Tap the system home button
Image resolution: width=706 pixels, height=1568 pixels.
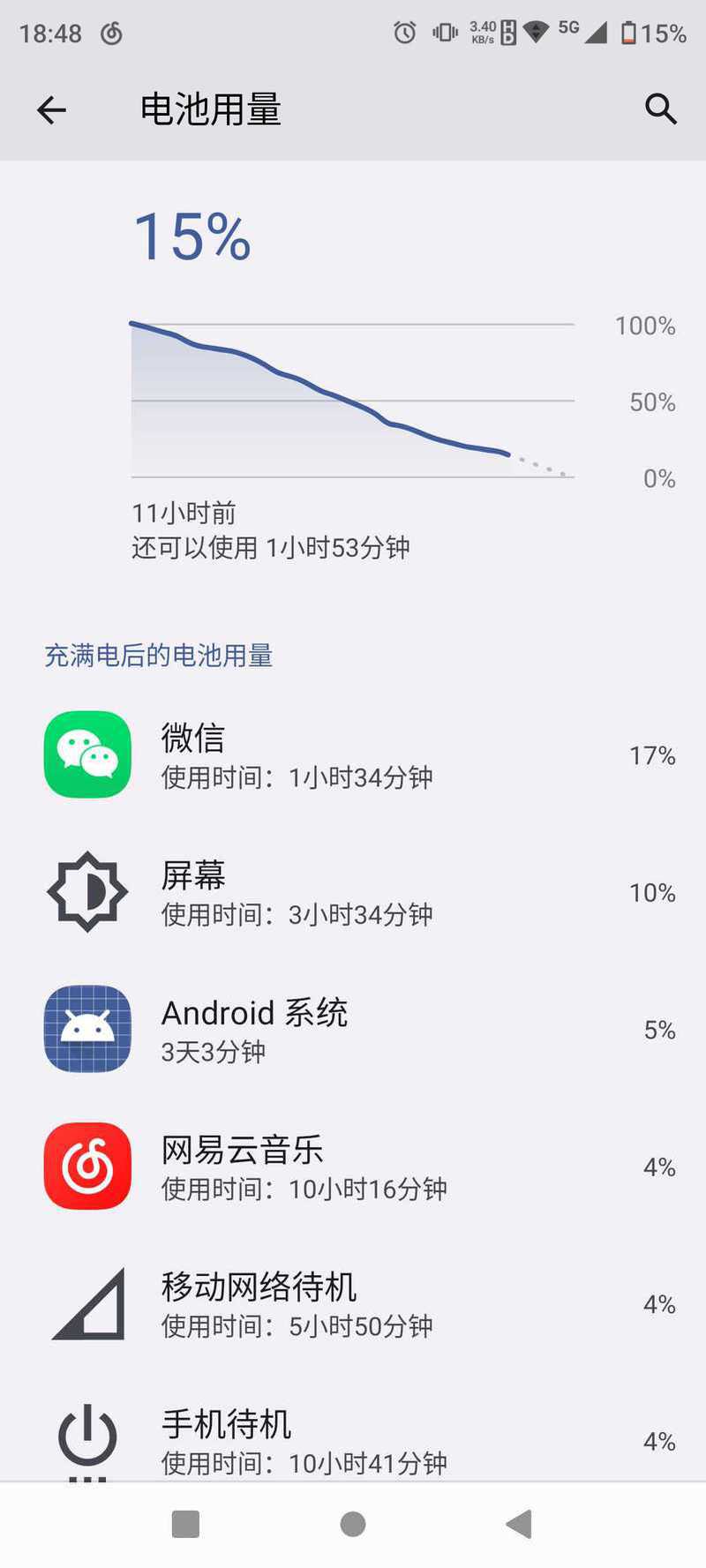click(x=353, y=1524)
